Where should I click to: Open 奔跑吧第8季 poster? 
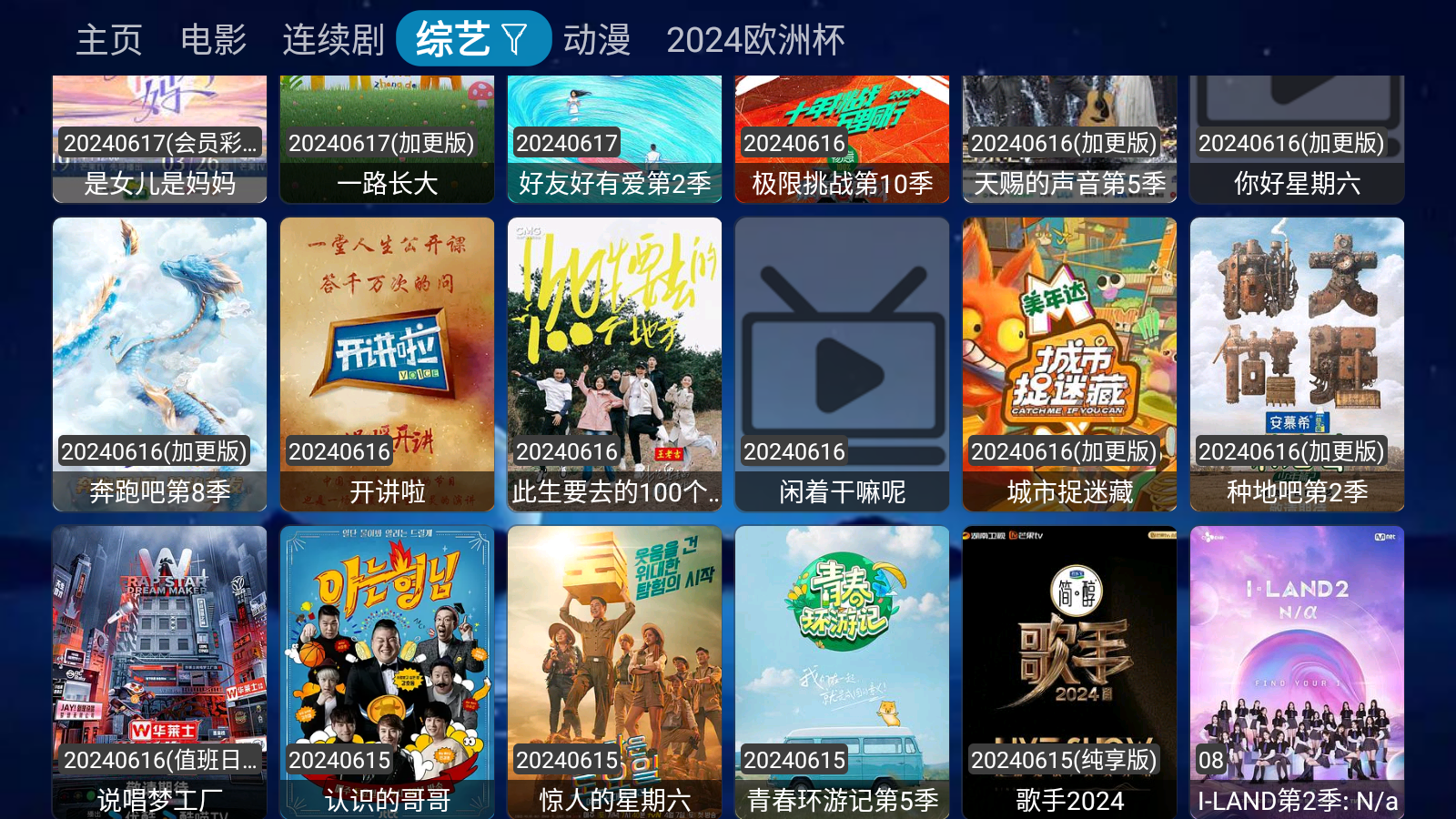click(159, 364)
